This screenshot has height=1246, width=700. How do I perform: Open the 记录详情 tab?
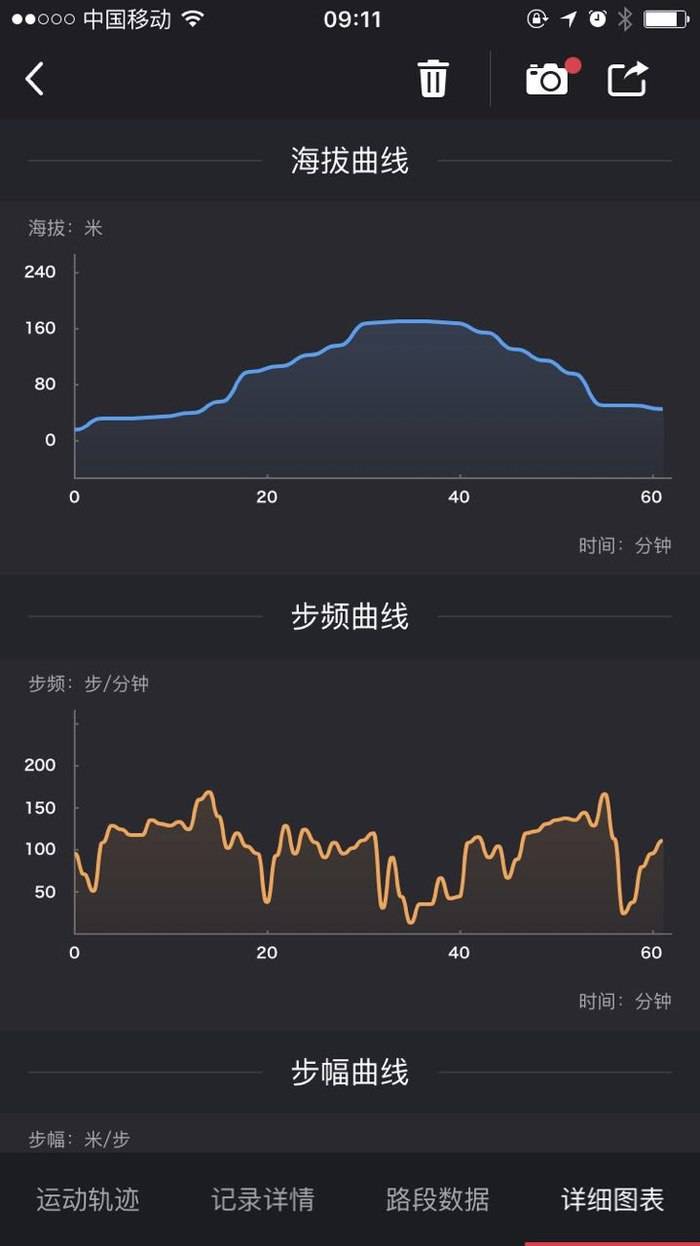263,1199
